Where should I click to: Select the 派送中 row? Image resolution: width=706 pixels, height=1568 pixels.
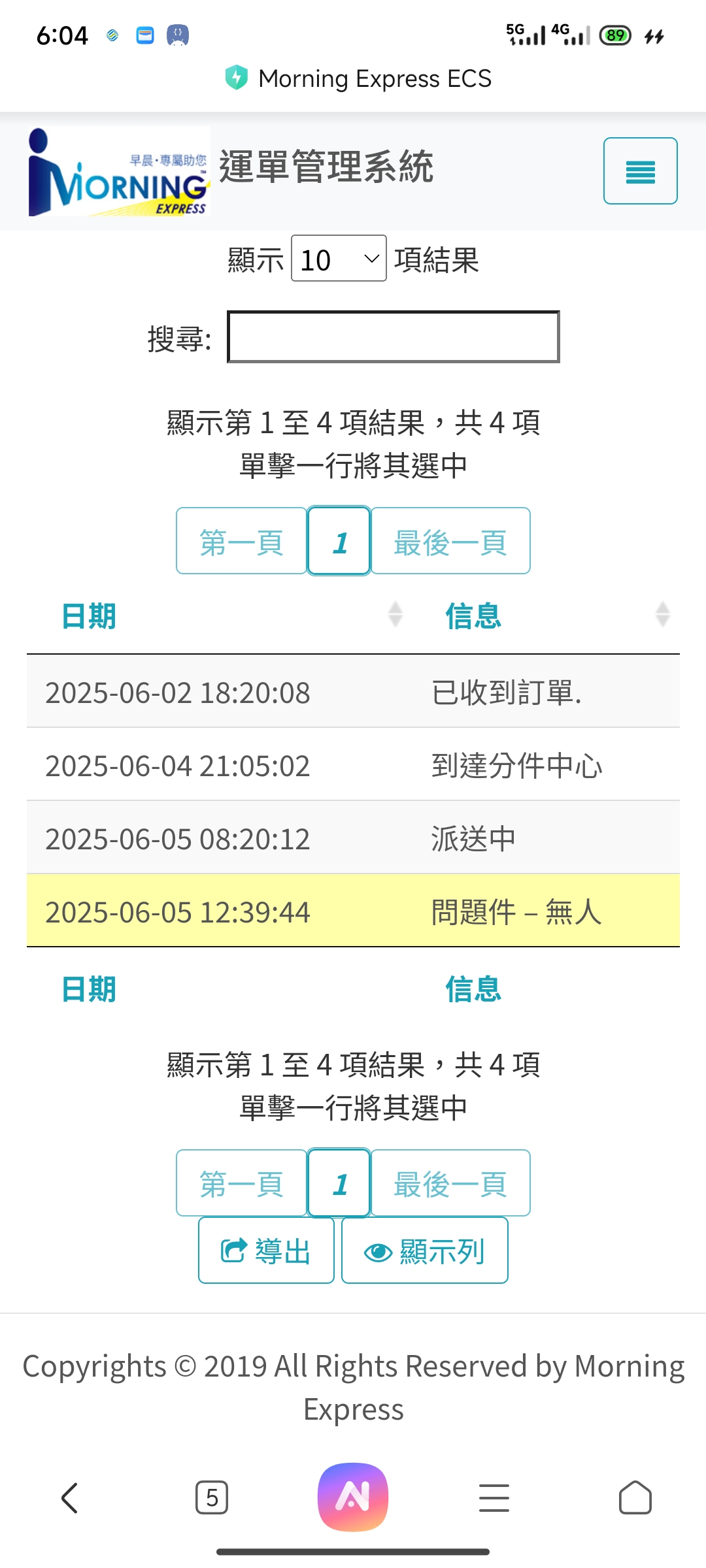coord(353,838)
